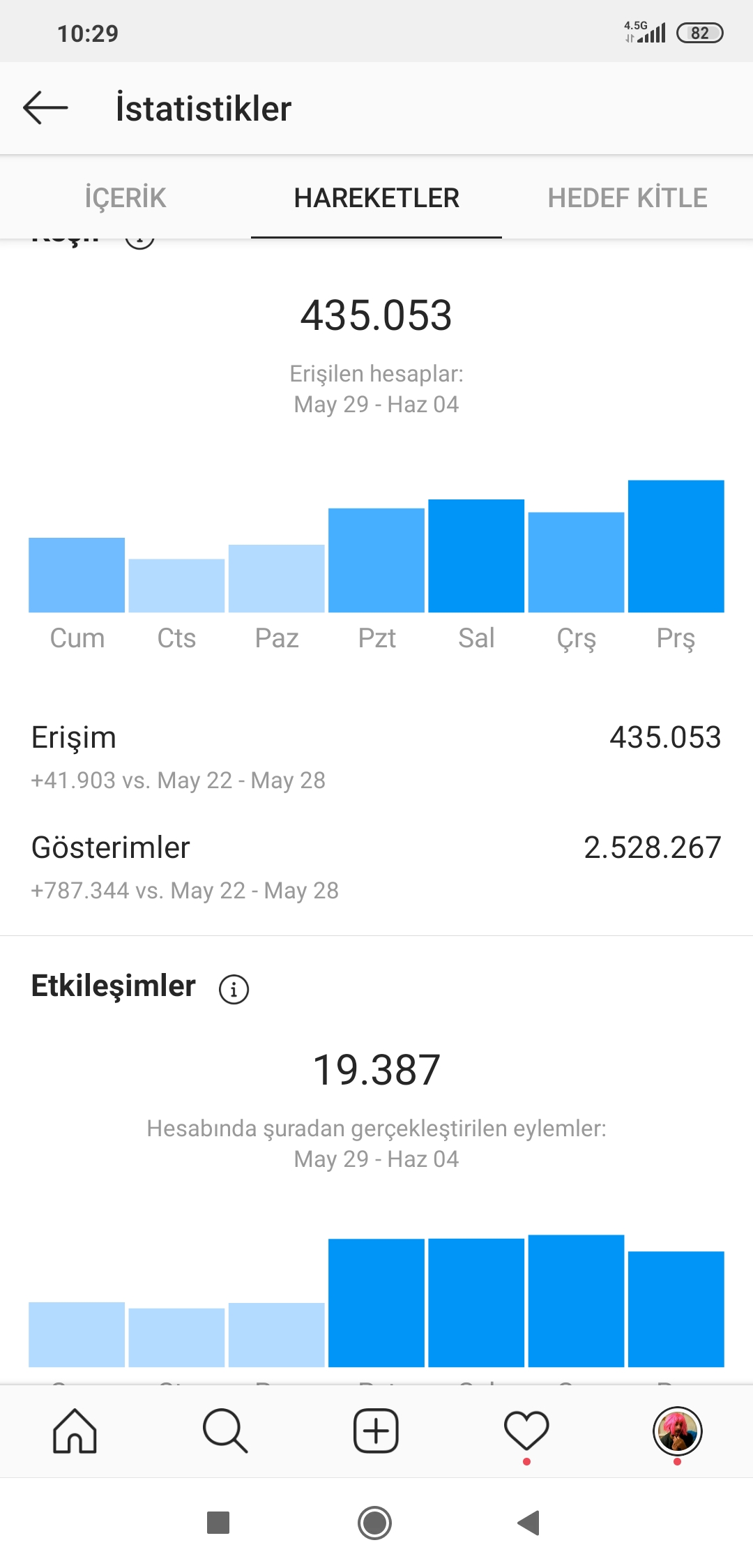Open search and explore
The height and width of the screenshot is (1568, 753).
click(225, 1431)
